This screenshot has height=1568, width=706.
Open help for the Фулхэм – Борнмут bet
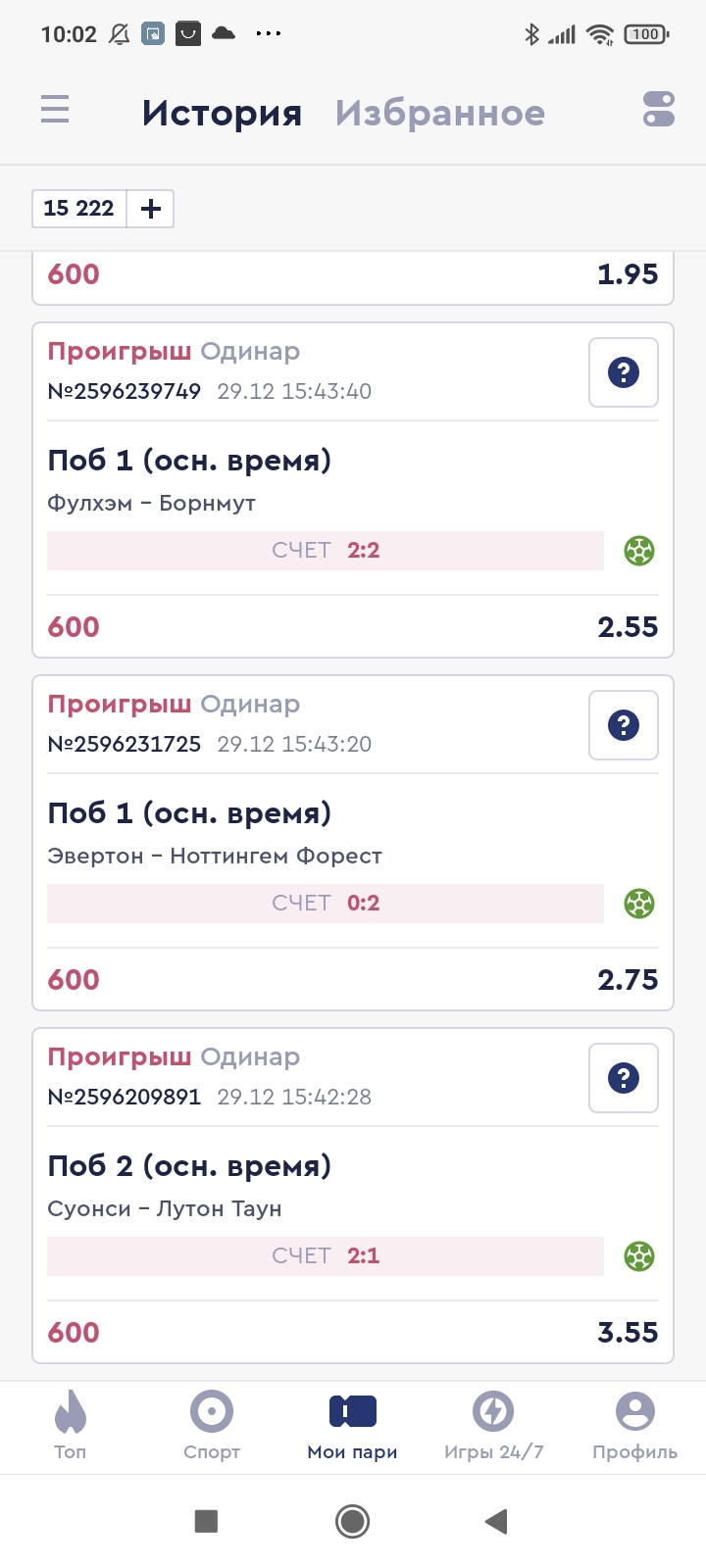pyautogui.click(x=623, y=372)
